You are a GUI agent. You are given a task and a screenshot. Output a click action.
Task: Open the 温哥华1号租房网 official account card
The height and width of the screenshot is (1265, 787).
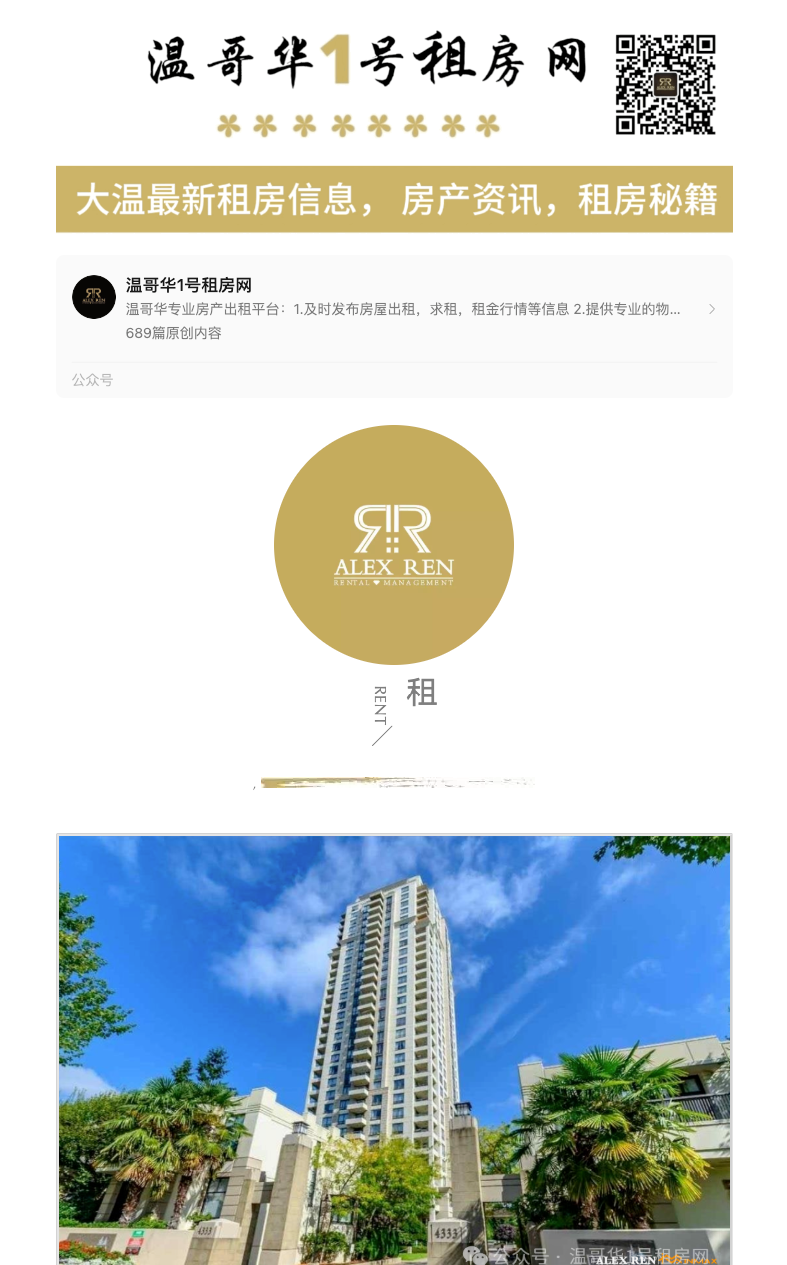click(394, 308)
